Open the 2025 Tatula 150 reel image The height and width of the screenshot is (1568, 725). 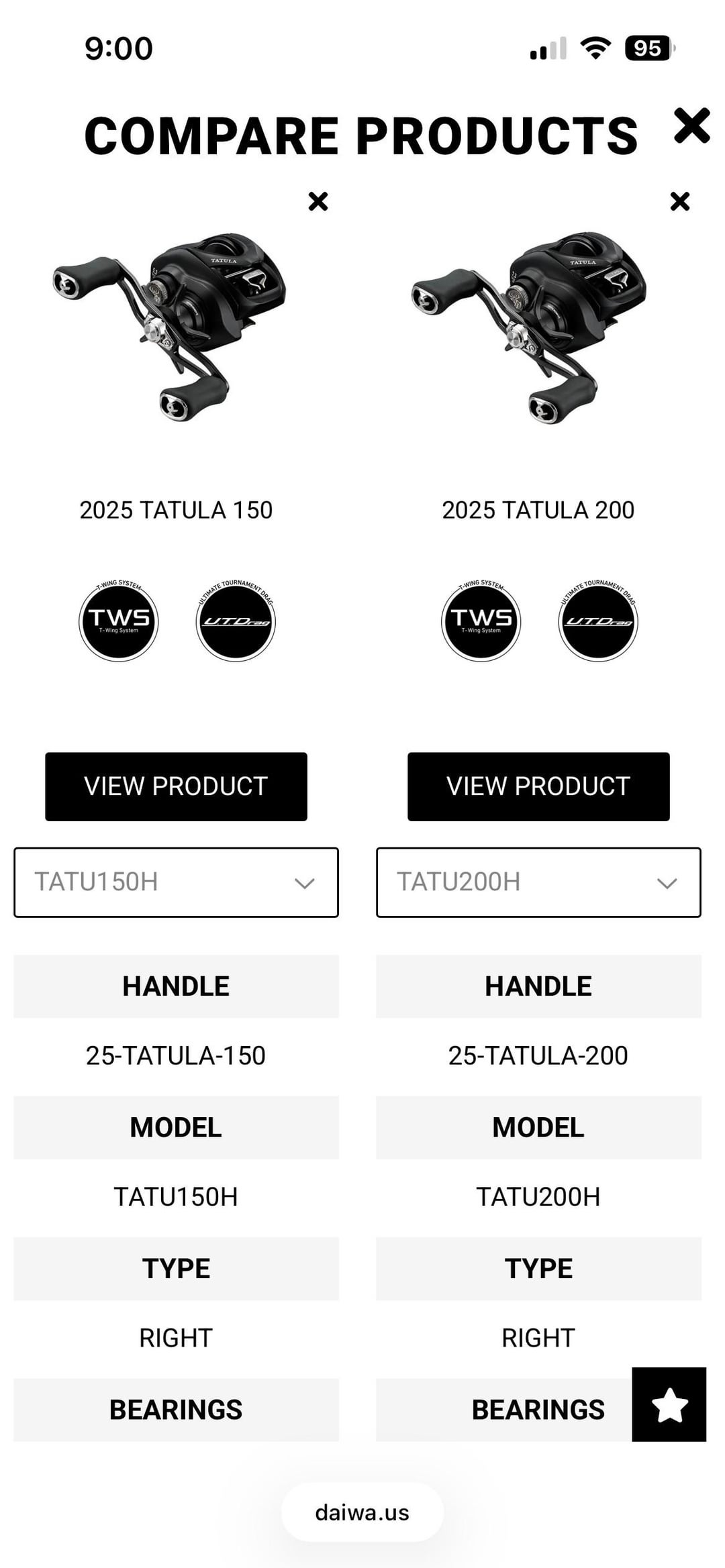pos(171,327)
